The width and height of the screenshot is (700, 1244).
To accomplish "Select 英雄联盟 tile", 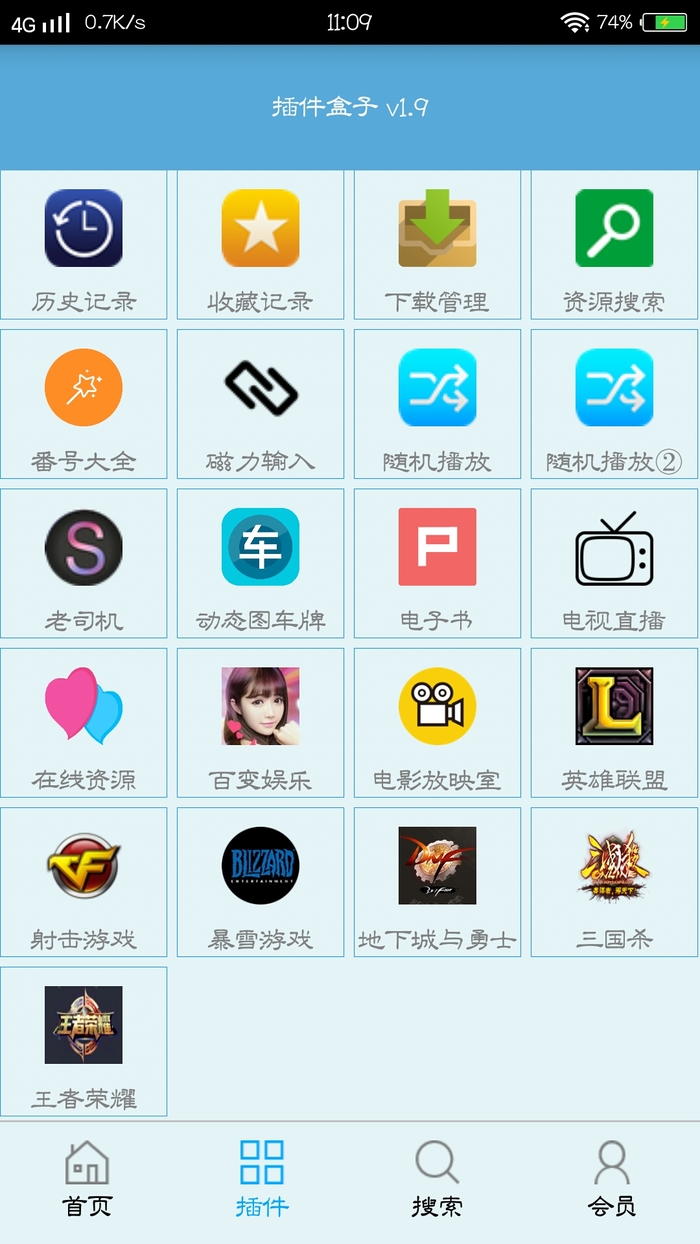I will pos(614,723).
